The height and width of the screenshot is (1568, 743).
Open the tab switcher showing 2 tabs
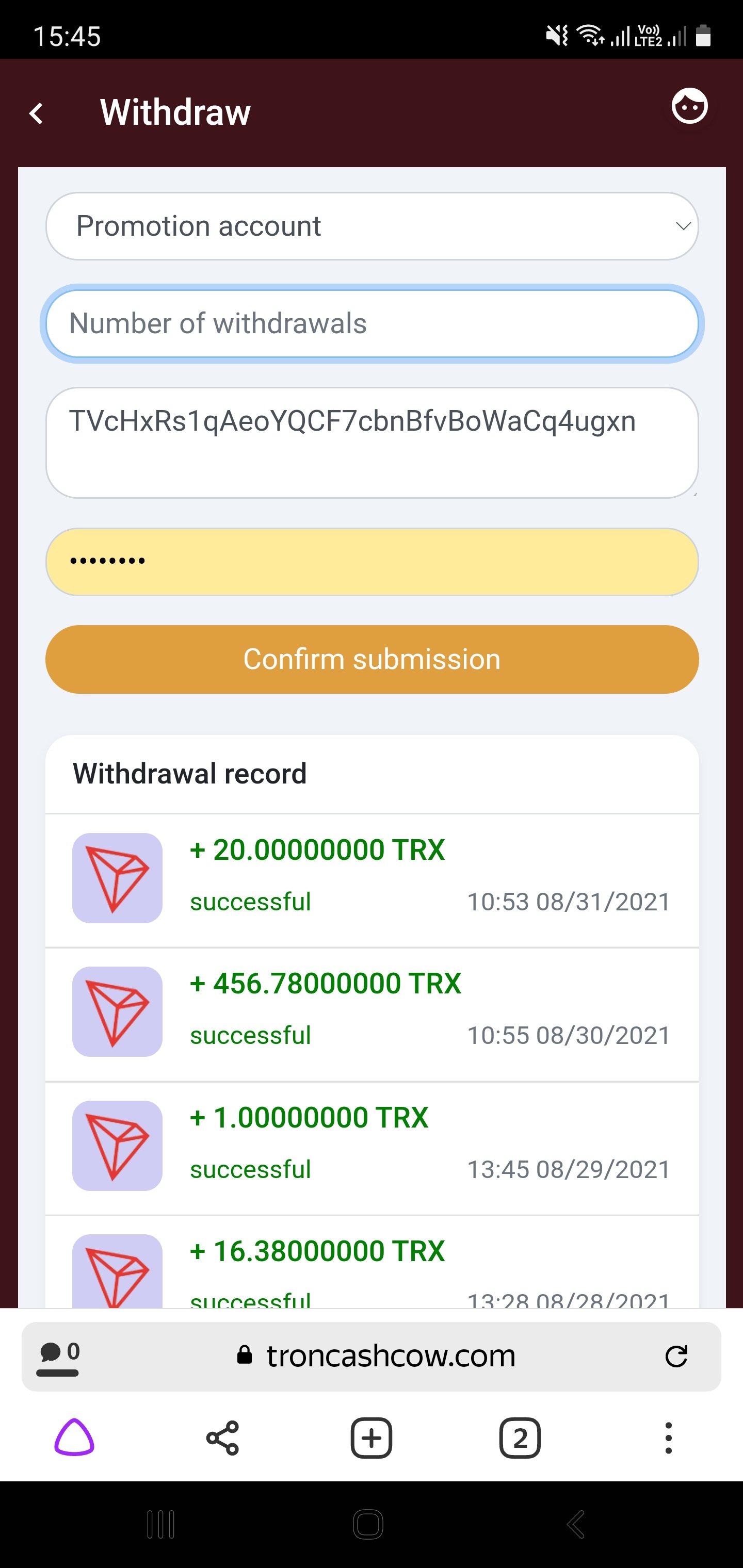pyautogui.click(x=520, y=1439)
